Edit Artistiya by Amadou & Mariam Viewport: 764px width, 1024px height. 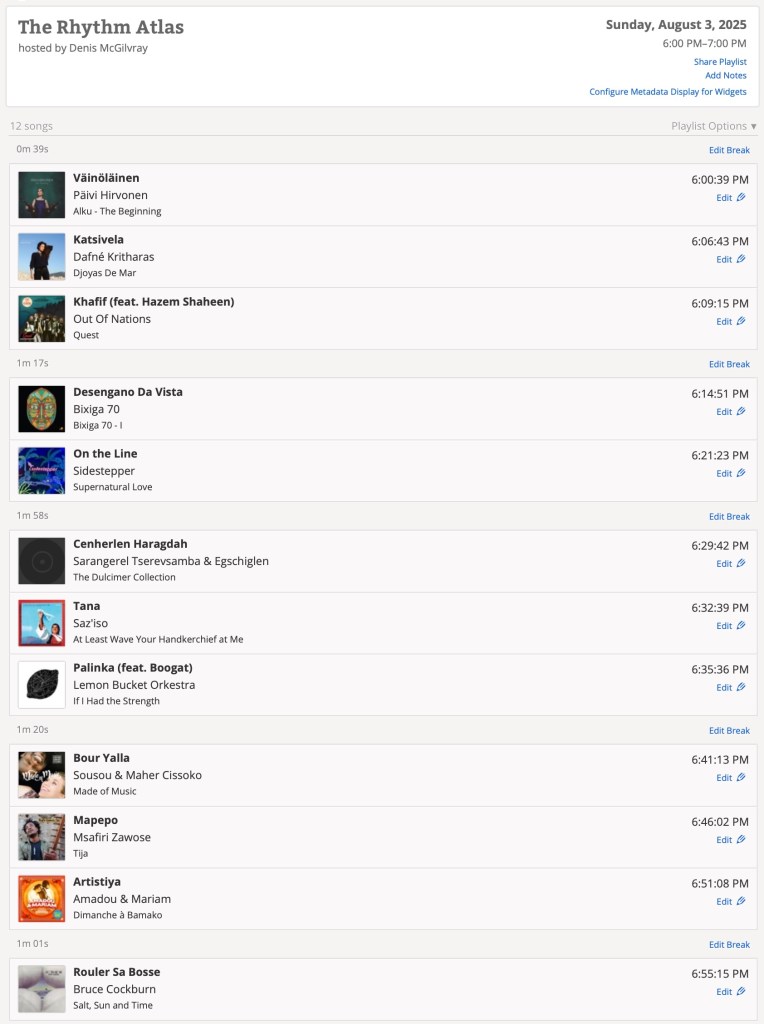tap(730, 902)
